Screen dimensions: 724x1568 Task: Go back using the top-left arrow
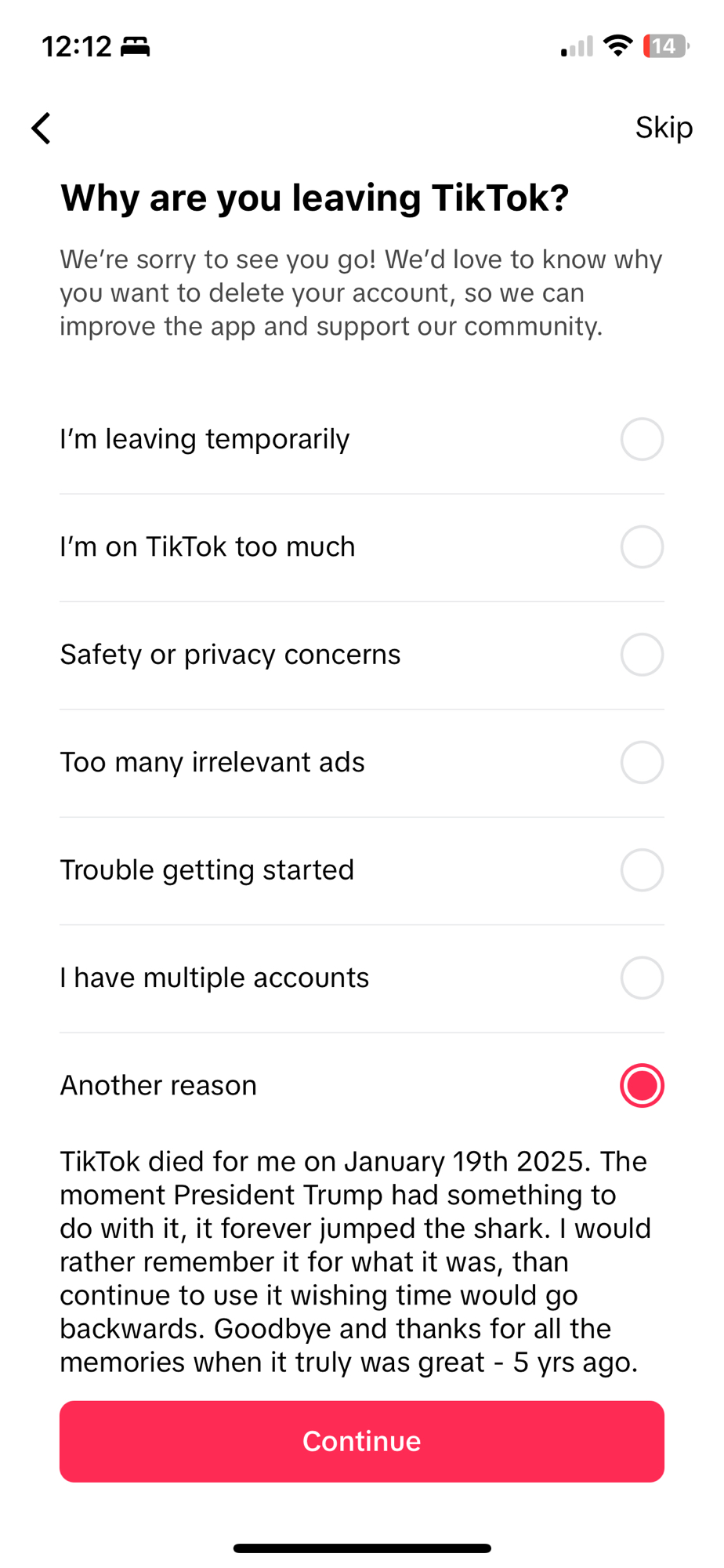click(42, 128)
